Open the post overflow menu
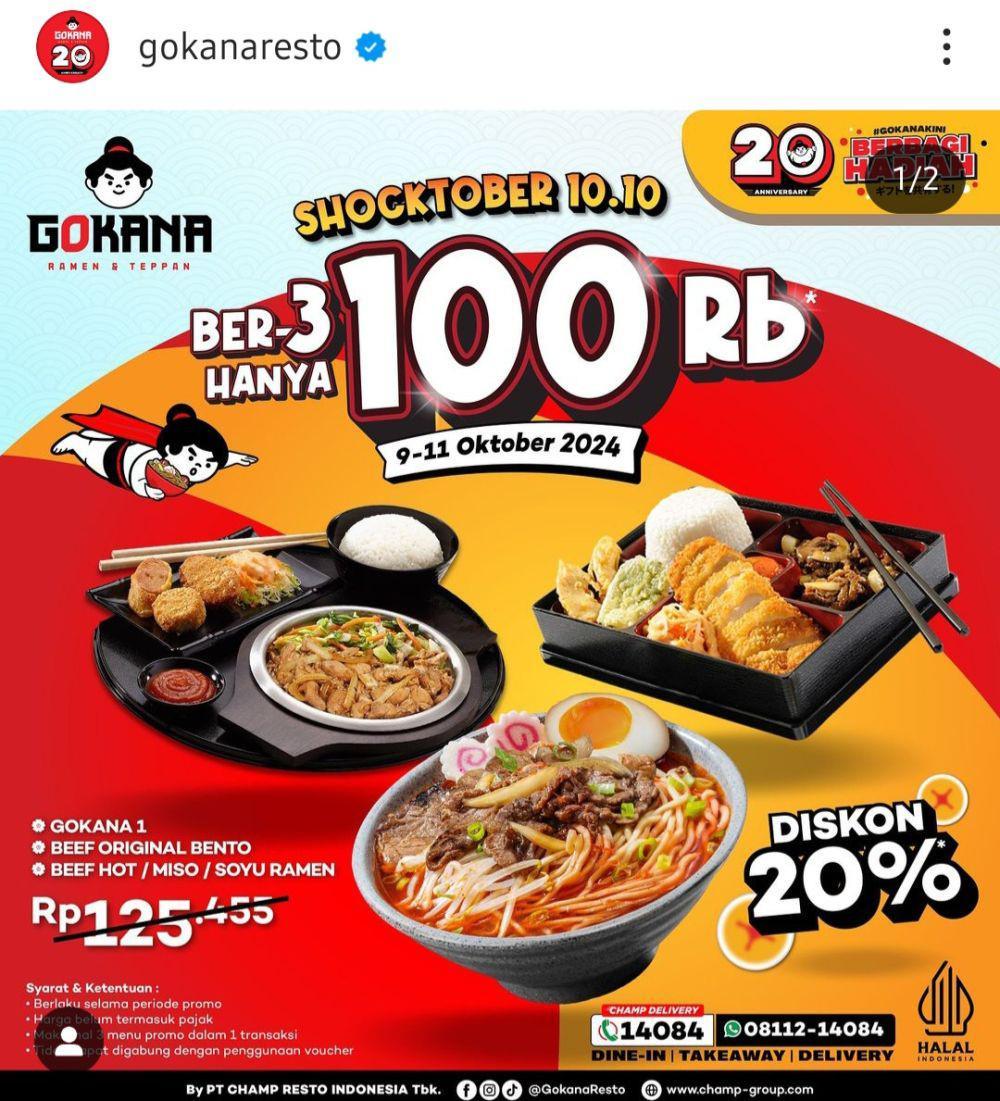This screenshot has width=1000, height=1101. [x=946, y=47]
